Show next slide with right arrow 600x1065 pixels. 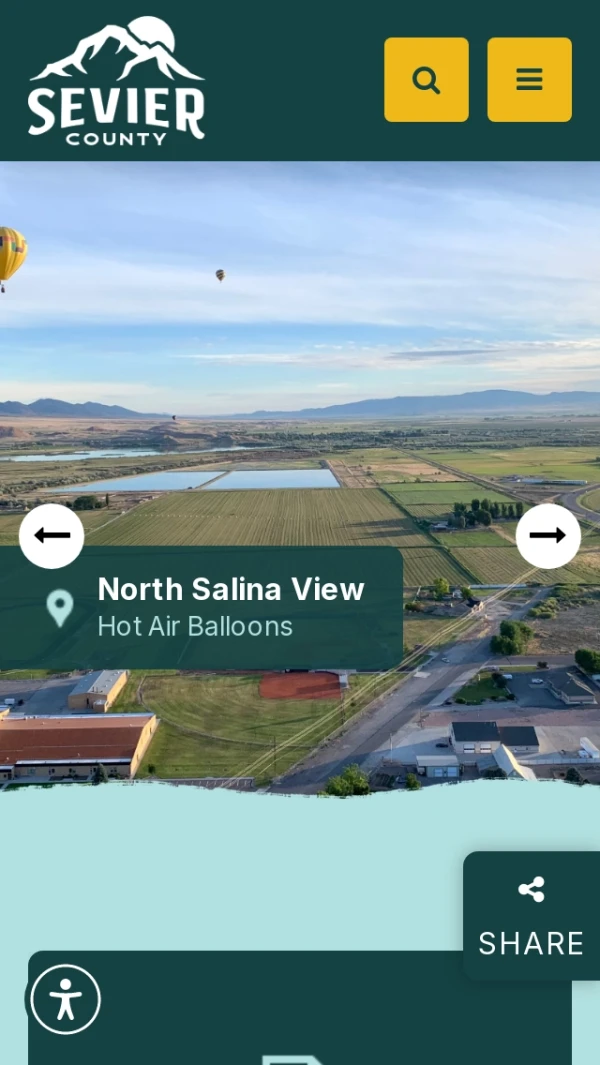[548, 536]
